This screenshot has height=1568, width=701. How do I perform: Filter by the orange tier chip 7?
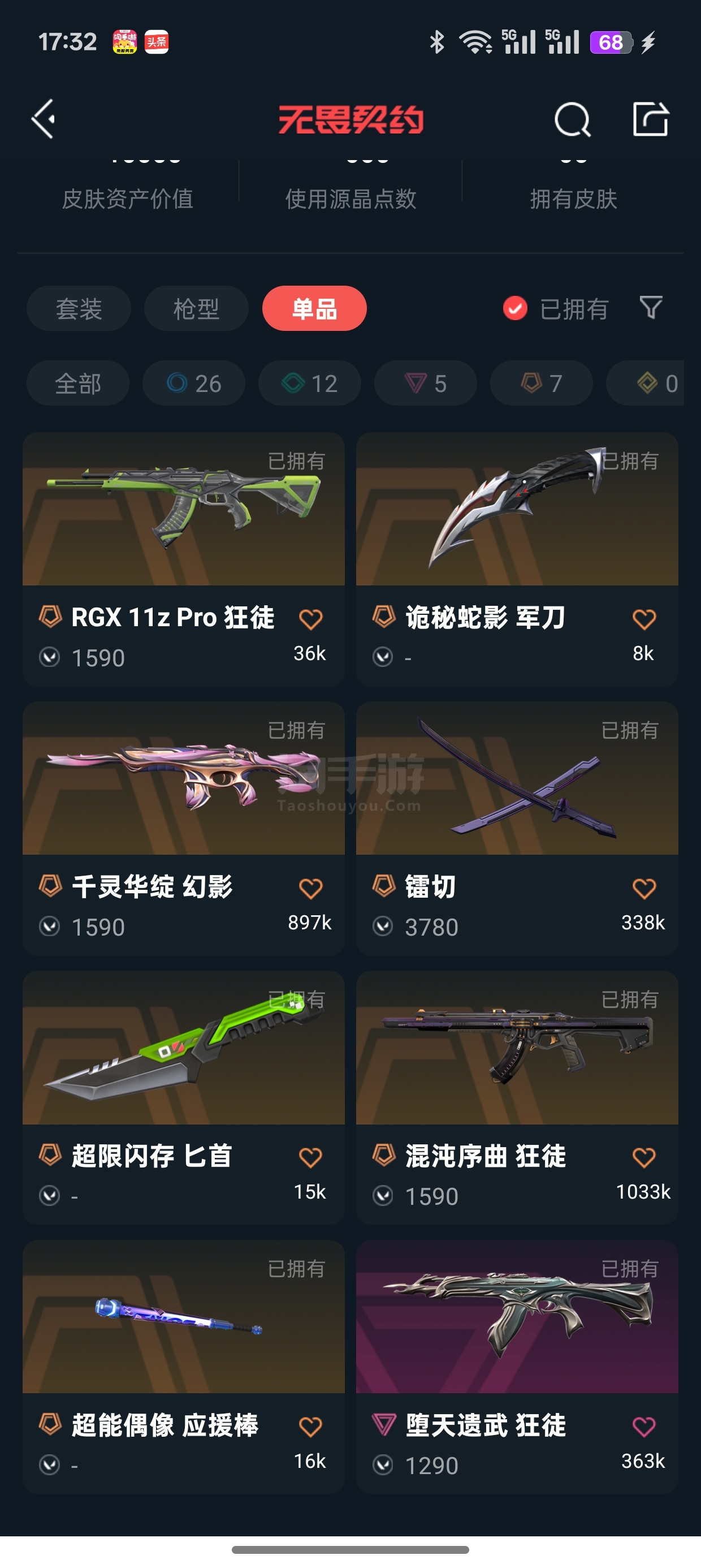click(x=542, y=384)
